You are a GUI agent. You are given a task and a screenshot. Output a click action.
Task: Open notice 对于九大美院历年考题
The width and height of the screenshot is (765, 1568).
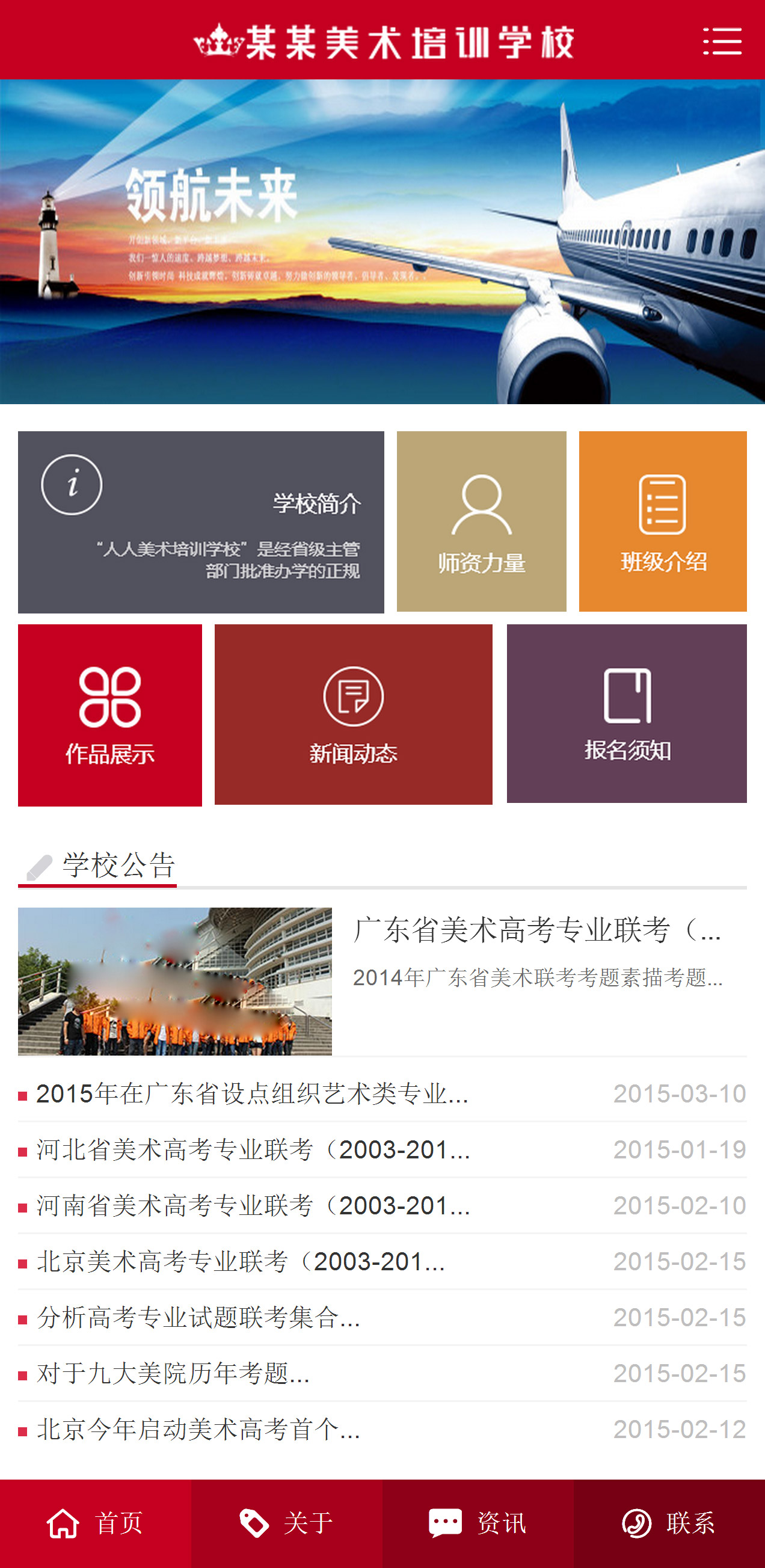173,1374
